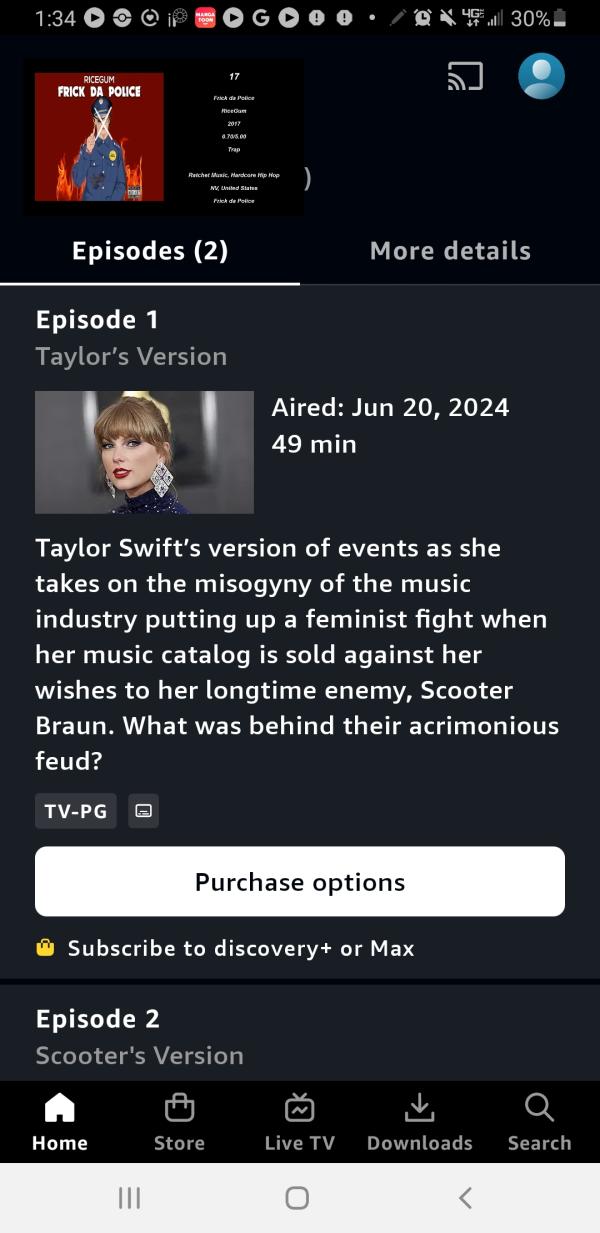Go to the Home tab
Viewport: 600px width, 1233px height.
click(60, 1122)
